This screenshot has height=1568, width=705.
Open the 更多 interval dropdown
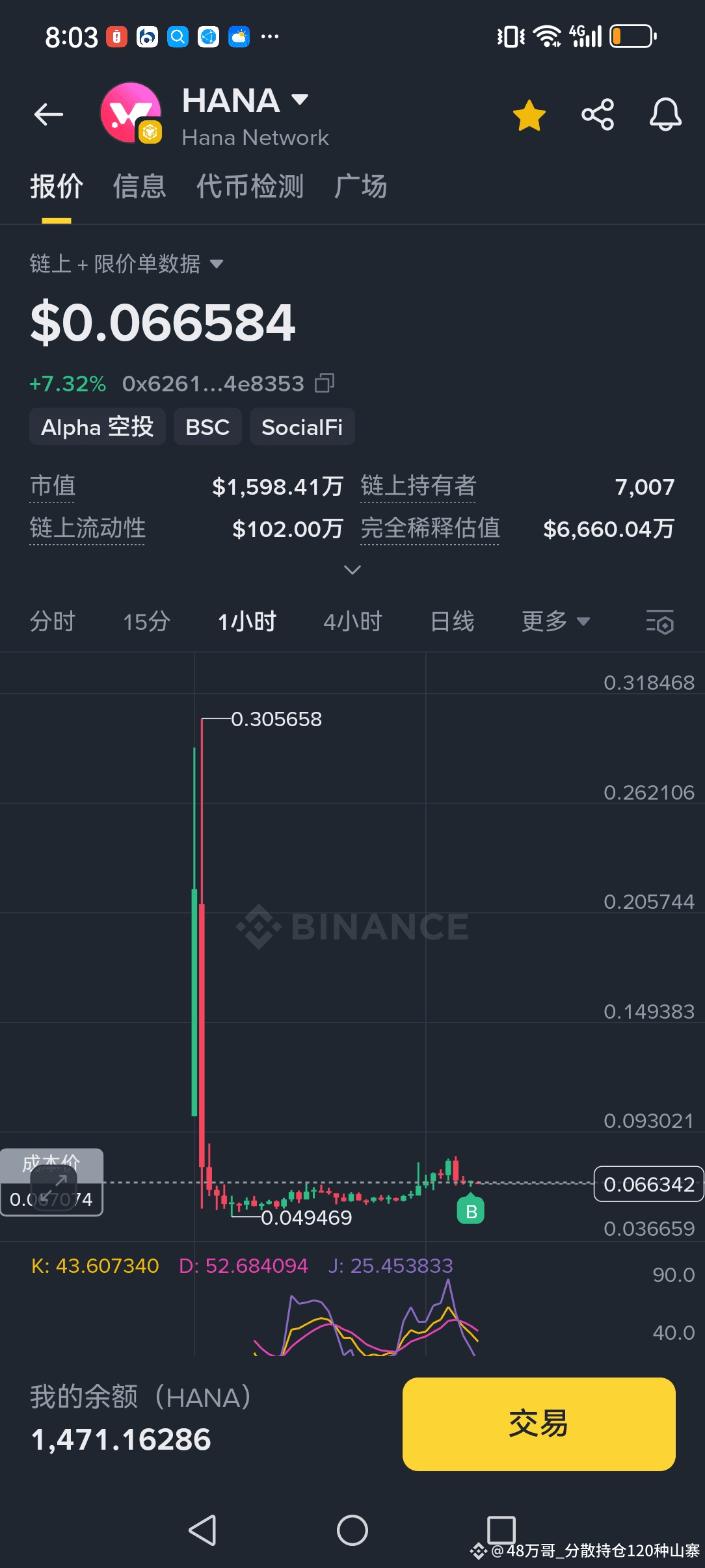point(555,621)
